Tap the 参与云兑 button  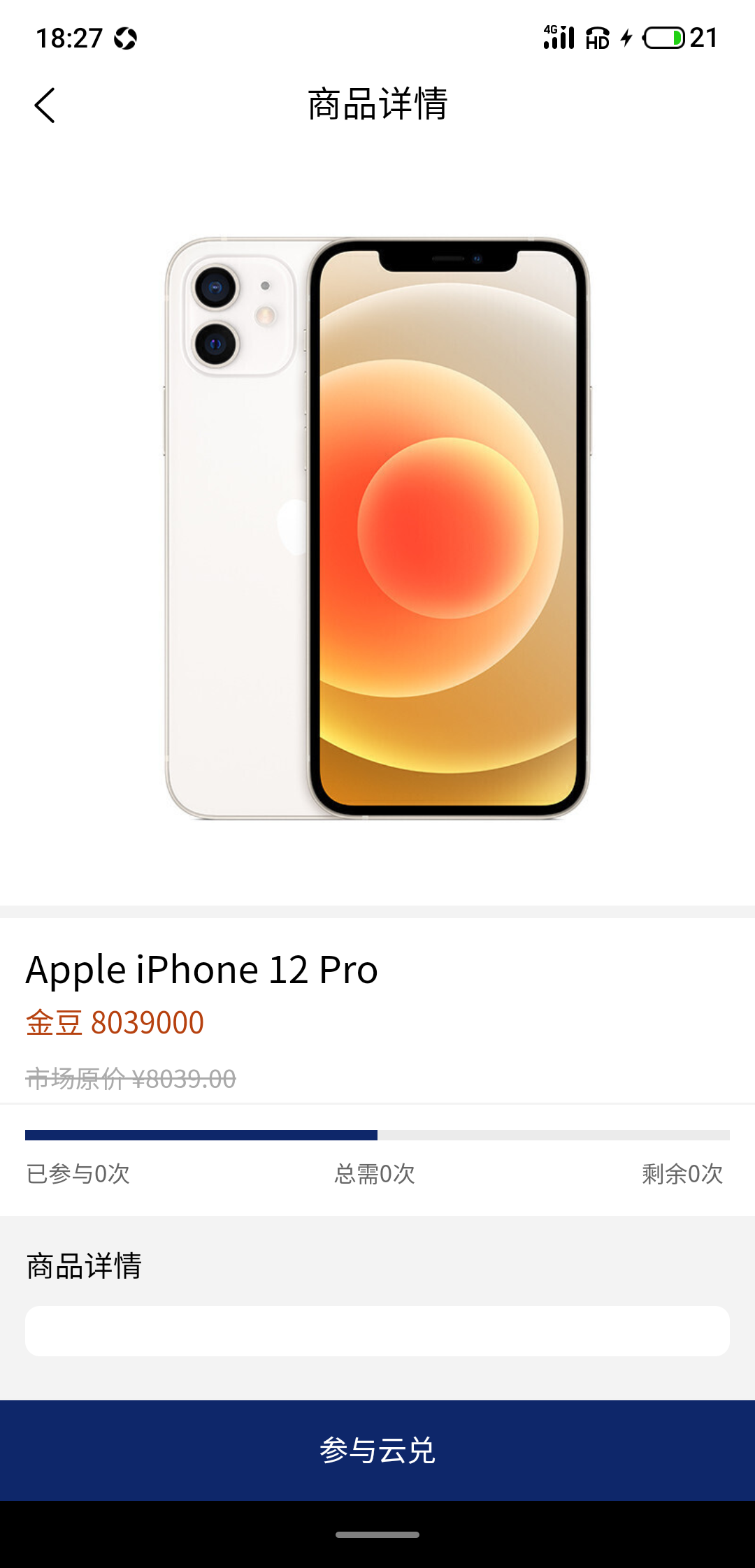click(x=377, y=1450)
